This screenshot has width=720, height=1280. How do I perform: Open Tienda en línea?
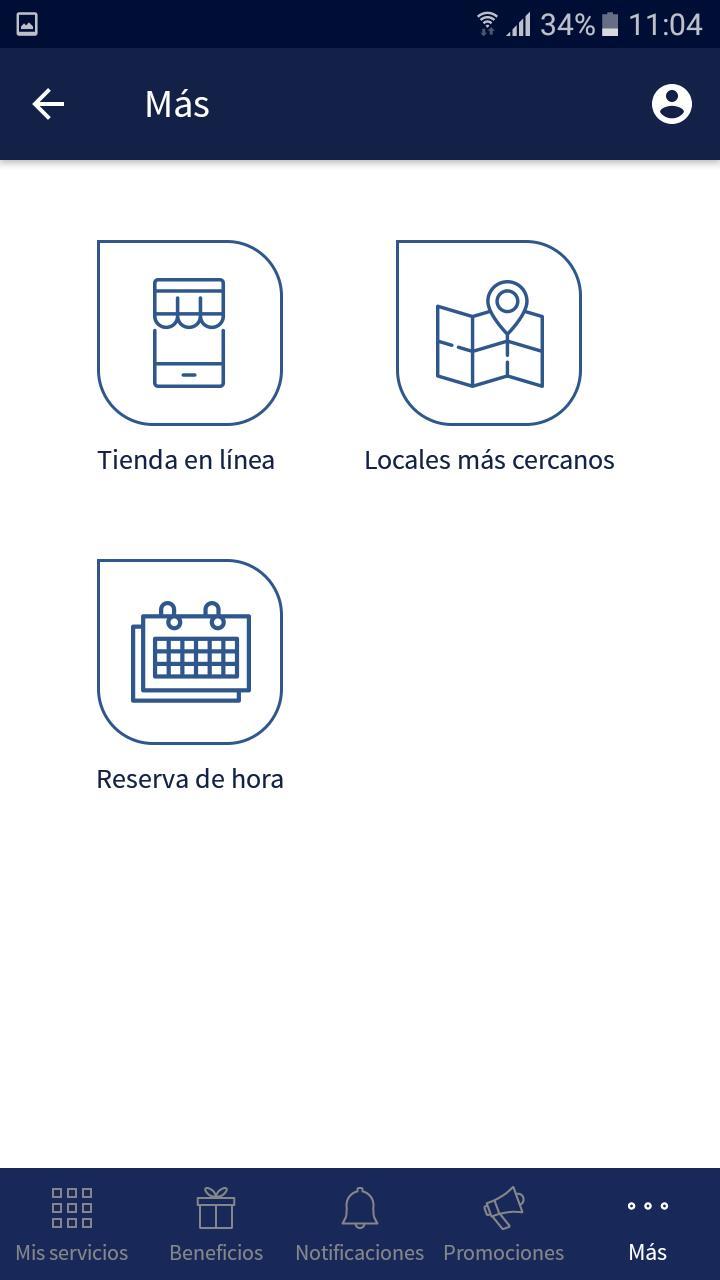[189, 333]
